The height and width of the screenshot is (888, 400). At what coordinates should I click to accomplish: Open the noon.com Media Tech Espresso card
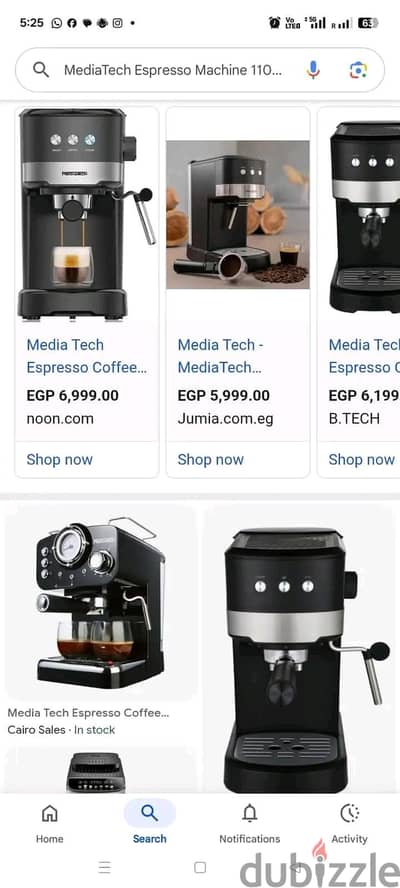coord(87,274)
